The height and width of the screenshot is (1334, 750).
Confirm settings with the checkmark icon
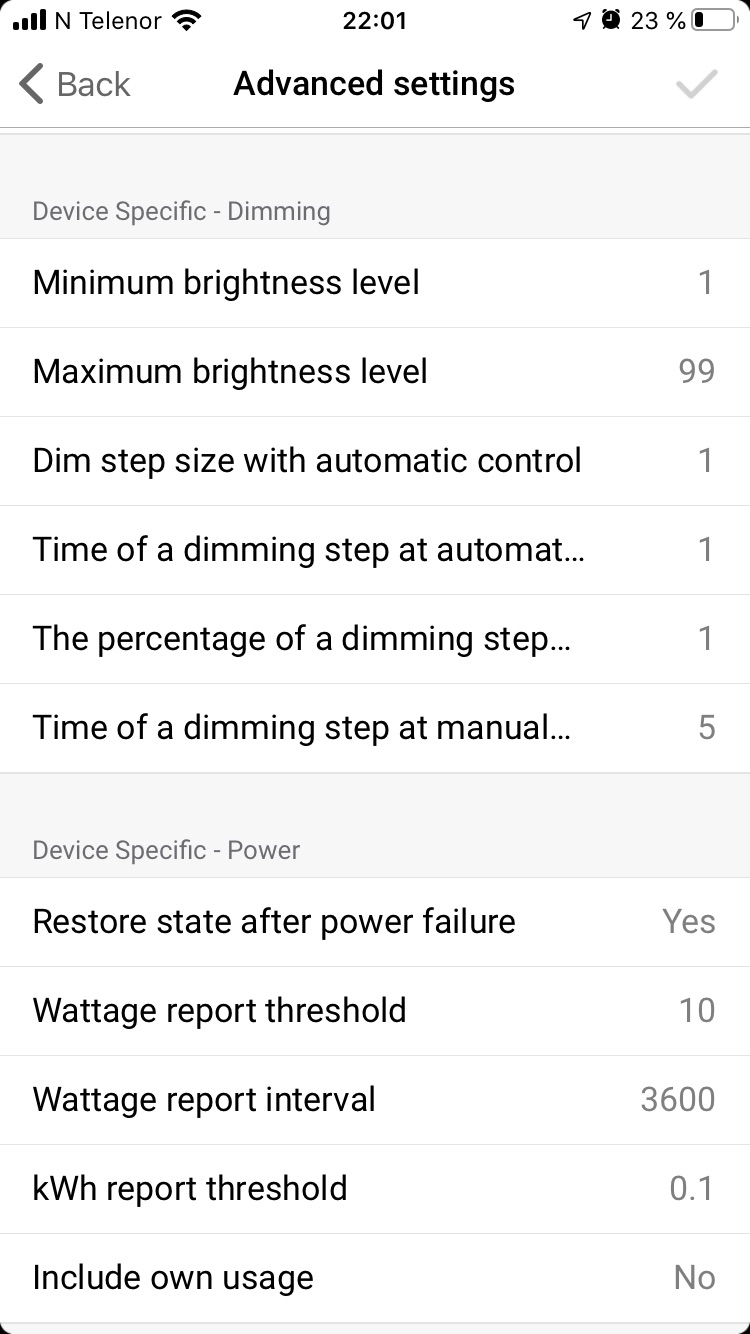pos(696,85)
